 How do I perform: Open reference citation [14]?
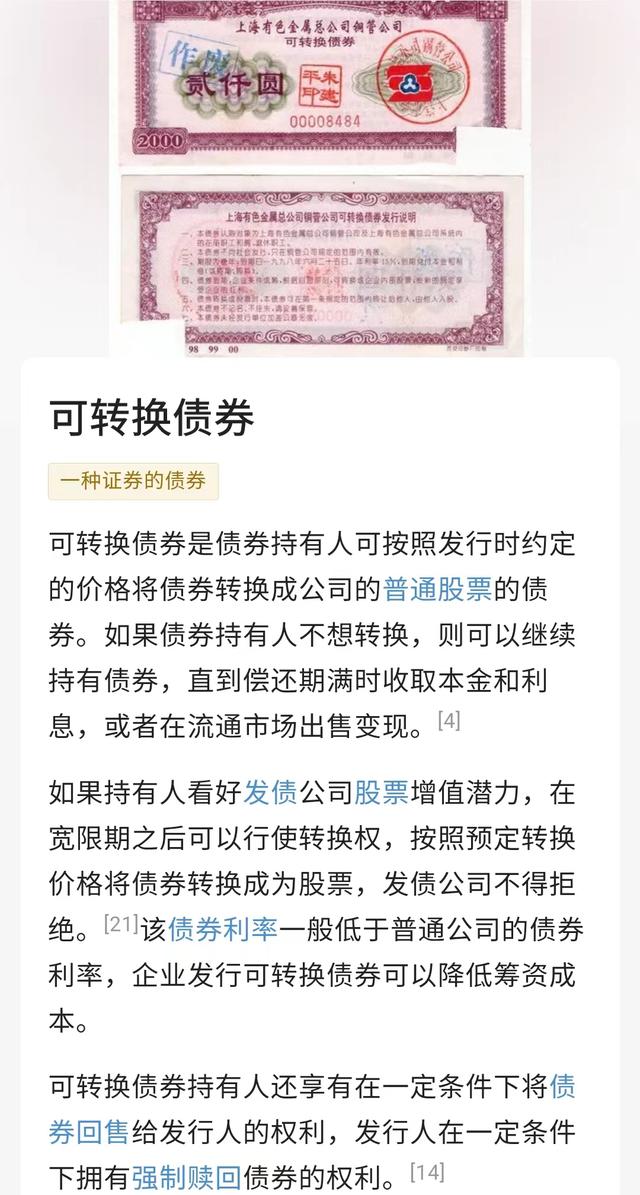tap(427, 1172)
